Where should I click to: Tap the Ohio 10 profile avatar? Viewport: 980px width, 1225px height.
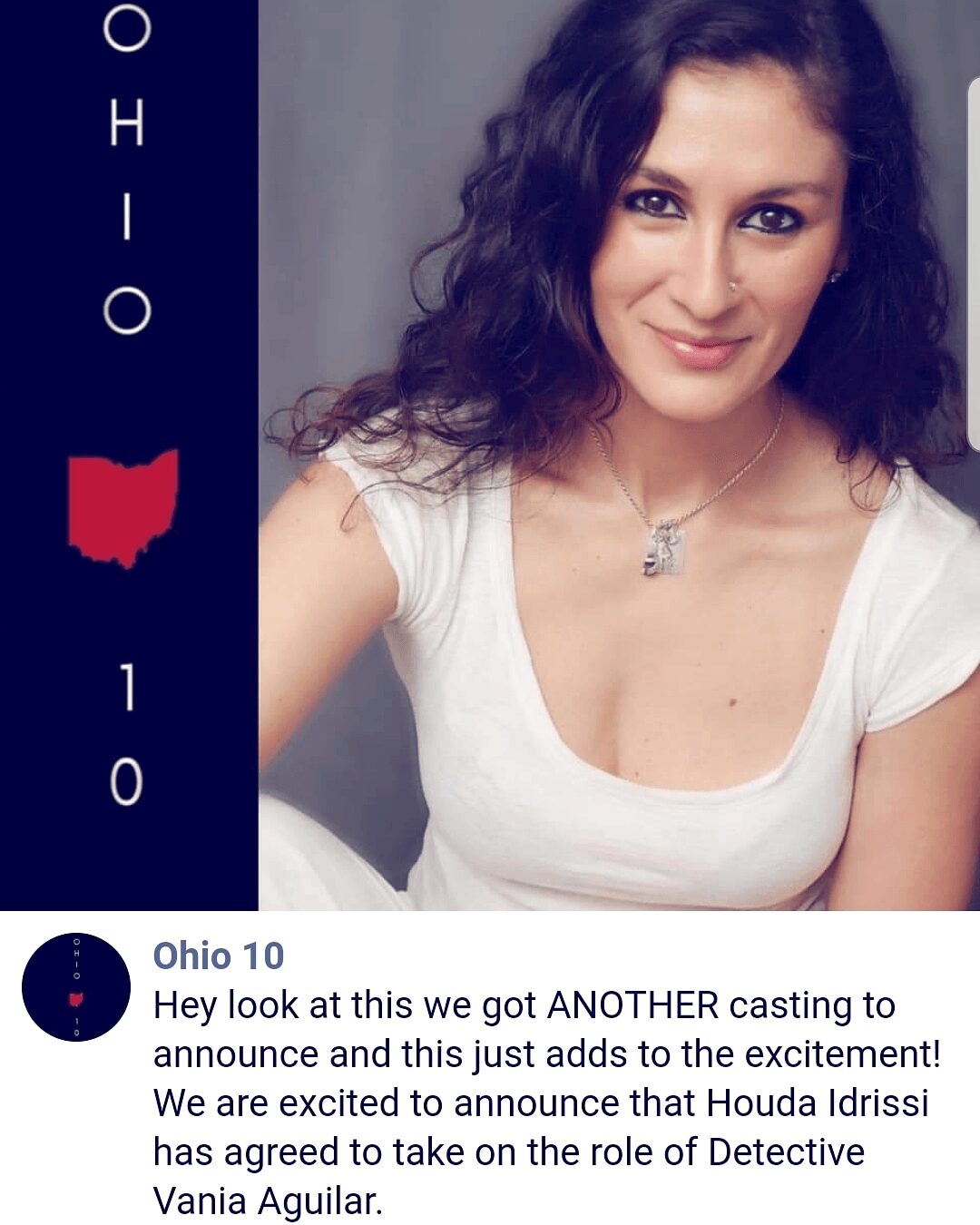pyautogui.click(x=76, y=987)
